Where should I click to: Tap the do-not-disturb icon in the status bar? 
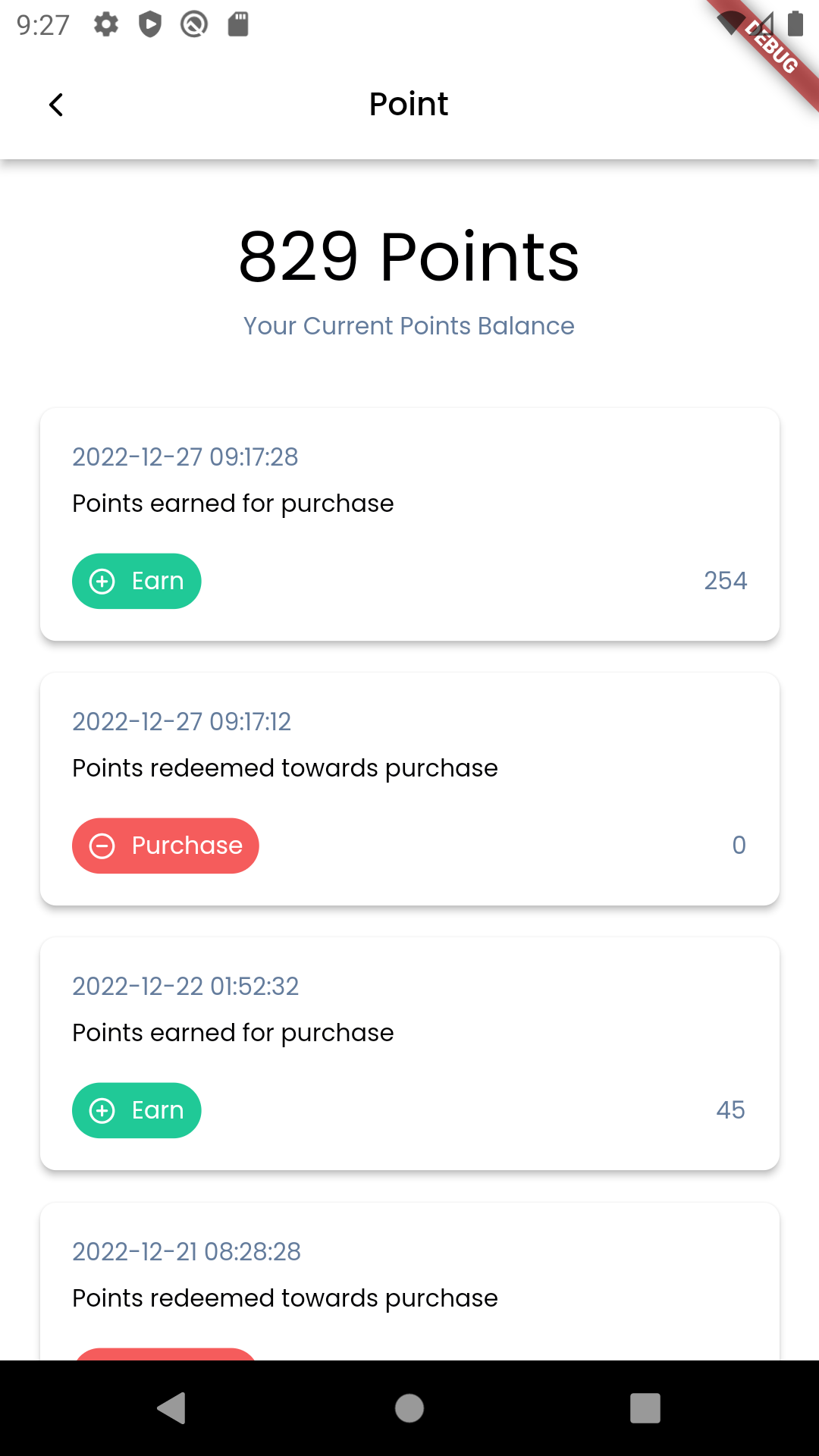pos(194,24)
